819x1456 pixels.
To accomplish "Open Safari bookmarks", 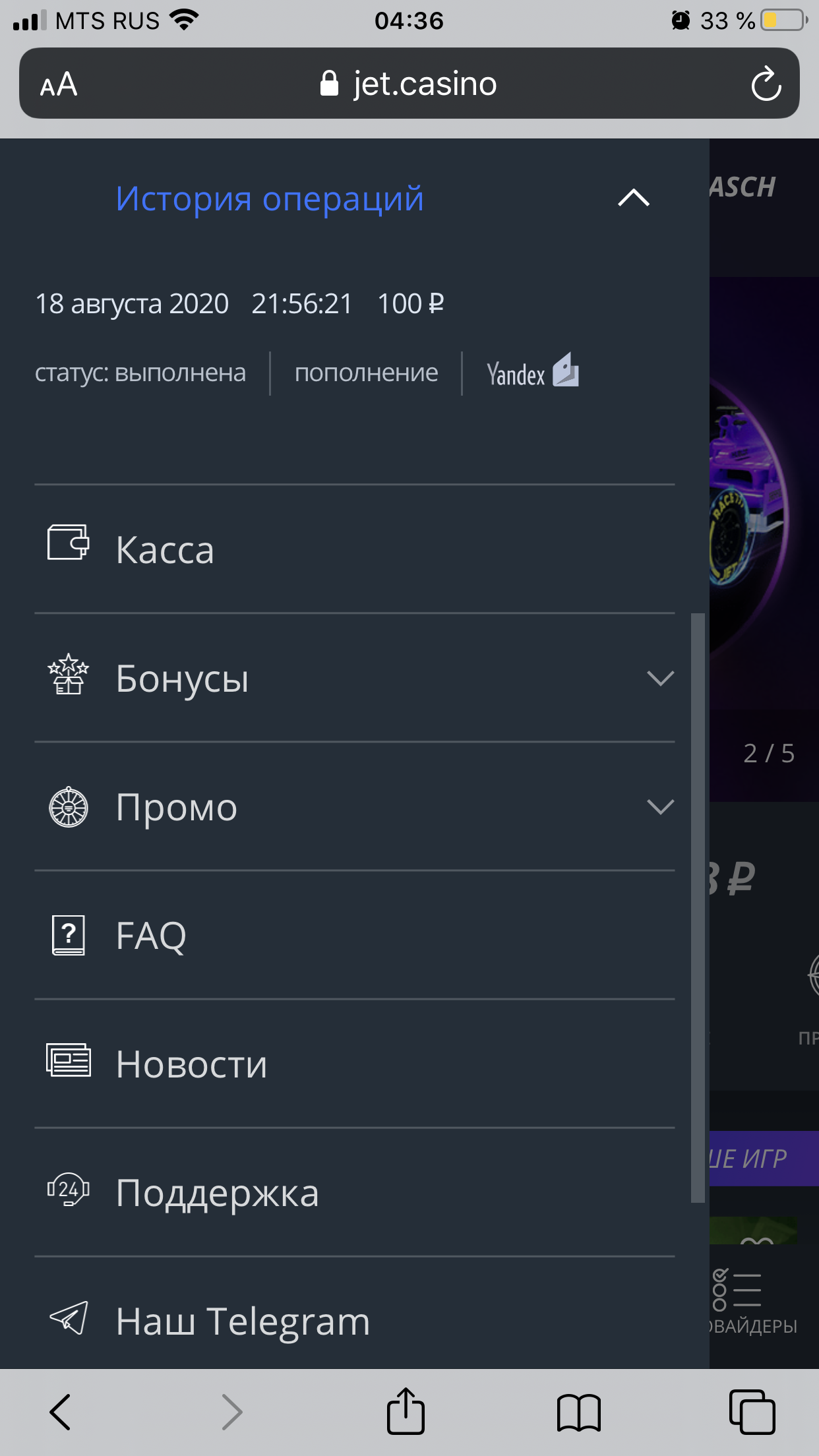I will pyautogui.click(x=578, y=1412).
